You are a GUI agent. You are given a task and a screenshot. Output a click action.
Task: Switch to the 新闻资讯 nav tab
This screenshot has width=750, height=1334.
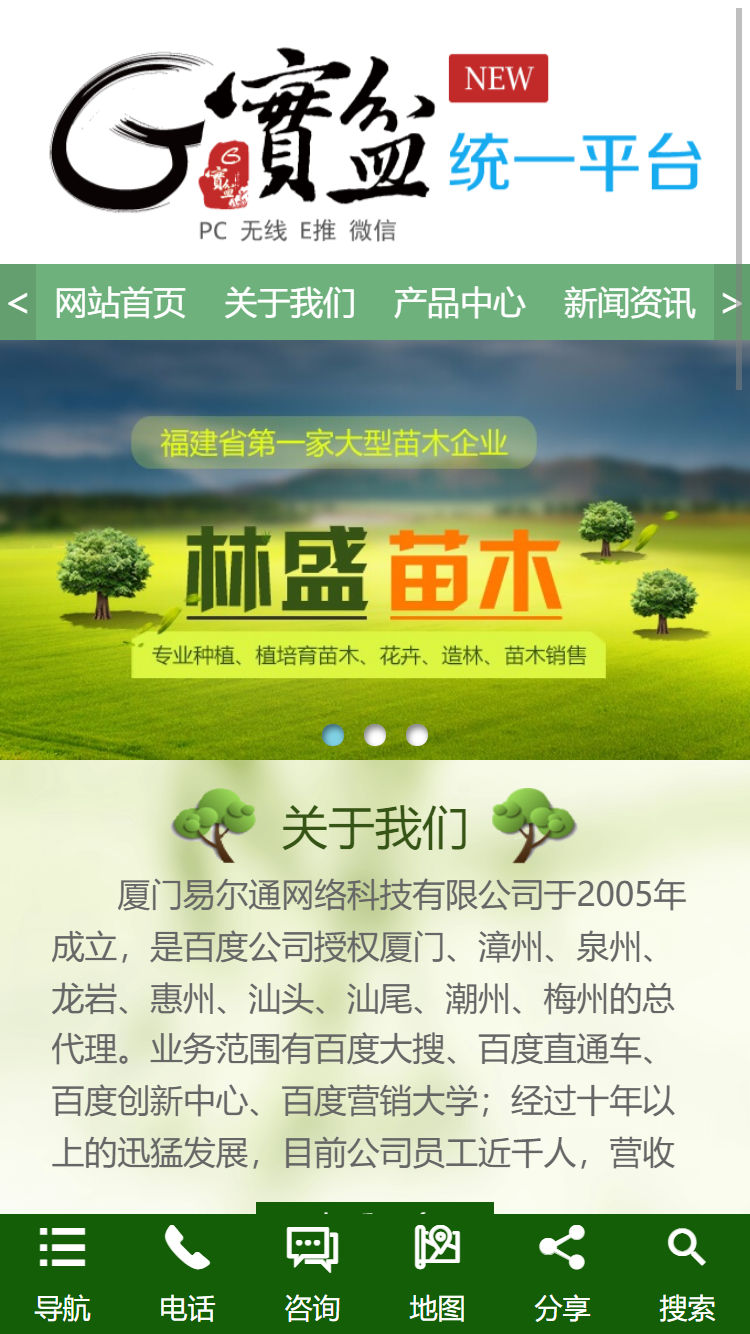click(x=629, y=302)
